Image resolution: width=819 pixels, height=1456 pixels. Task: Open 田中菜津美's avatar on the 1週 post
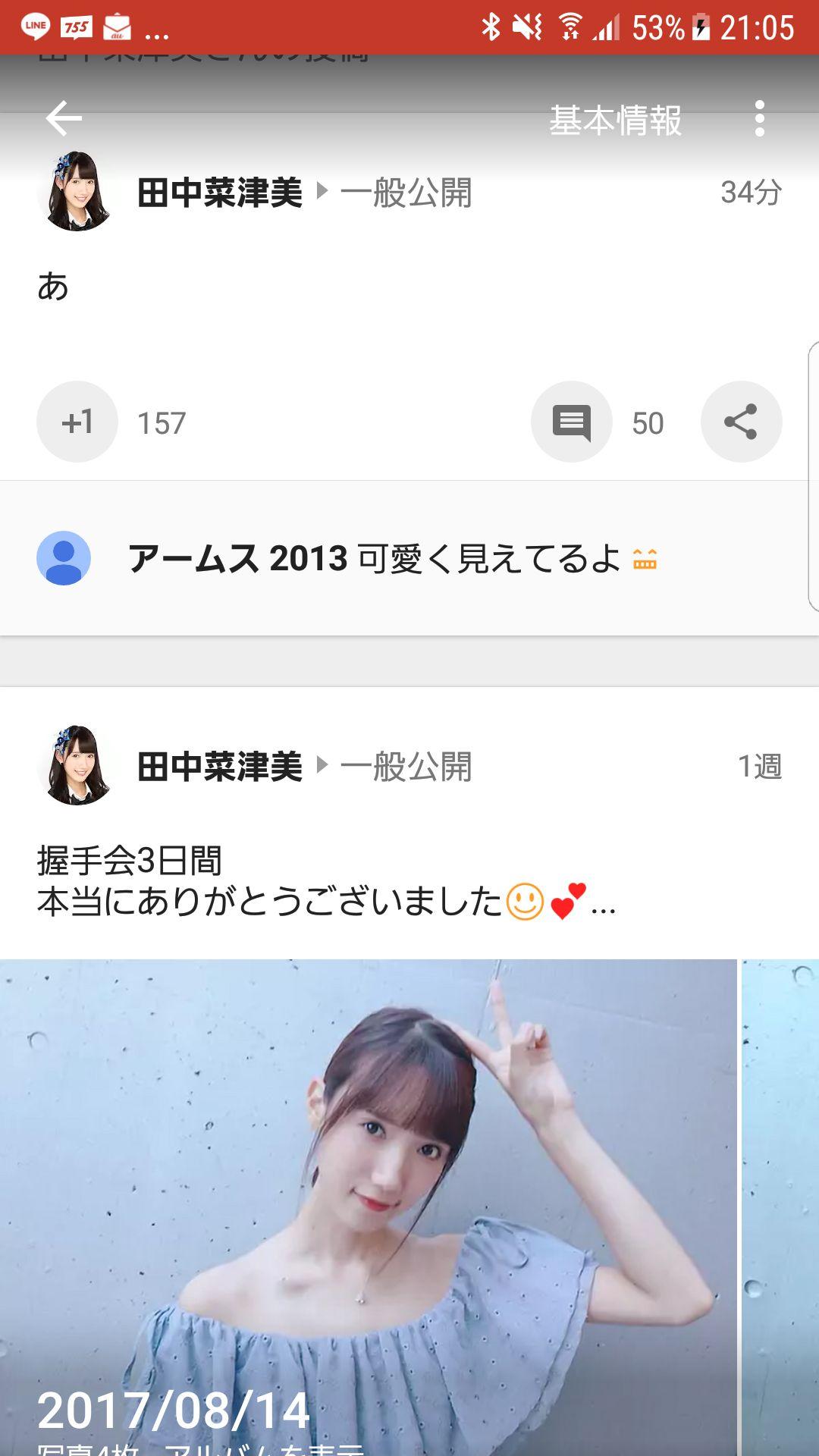tap(77, 765)
